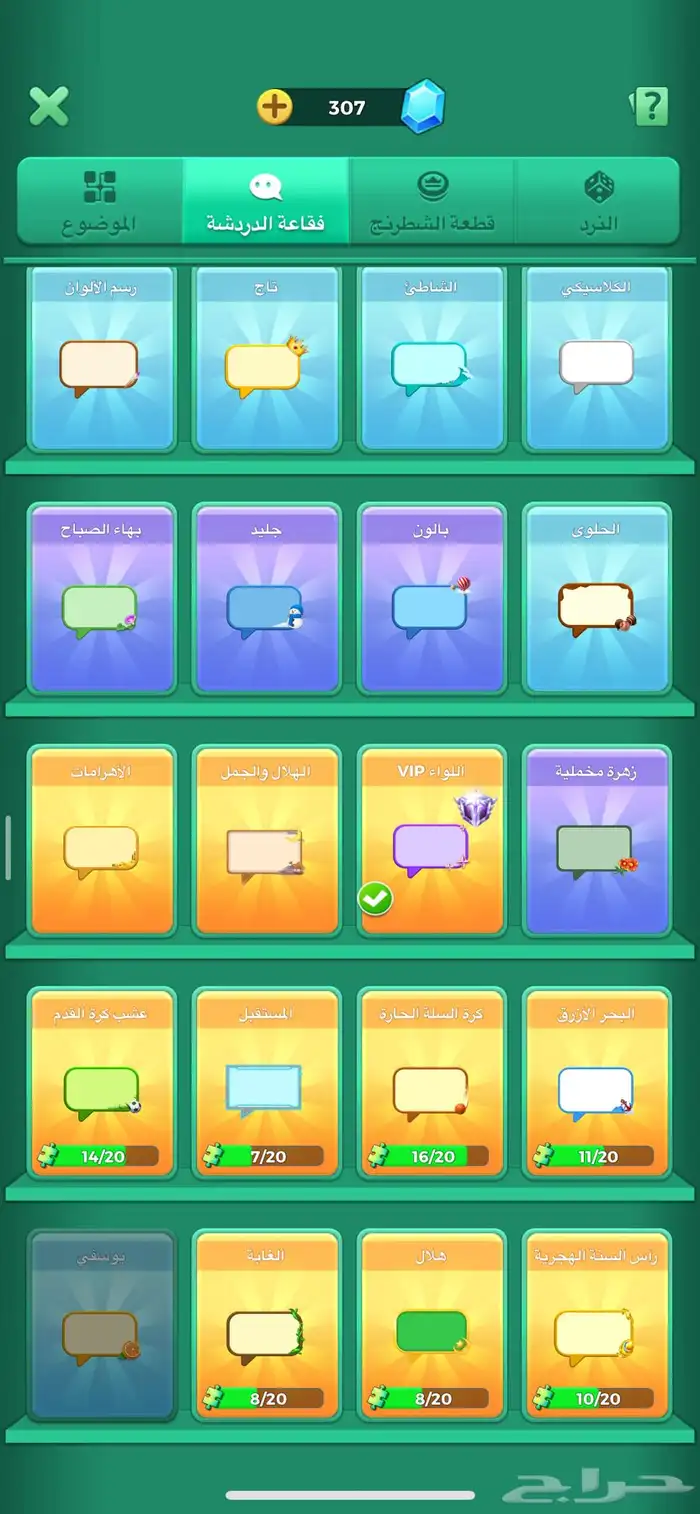Open the الحلوى bubble card
Image resolution: width=700 pixels, height=1514 pixels.
[597, 600]
